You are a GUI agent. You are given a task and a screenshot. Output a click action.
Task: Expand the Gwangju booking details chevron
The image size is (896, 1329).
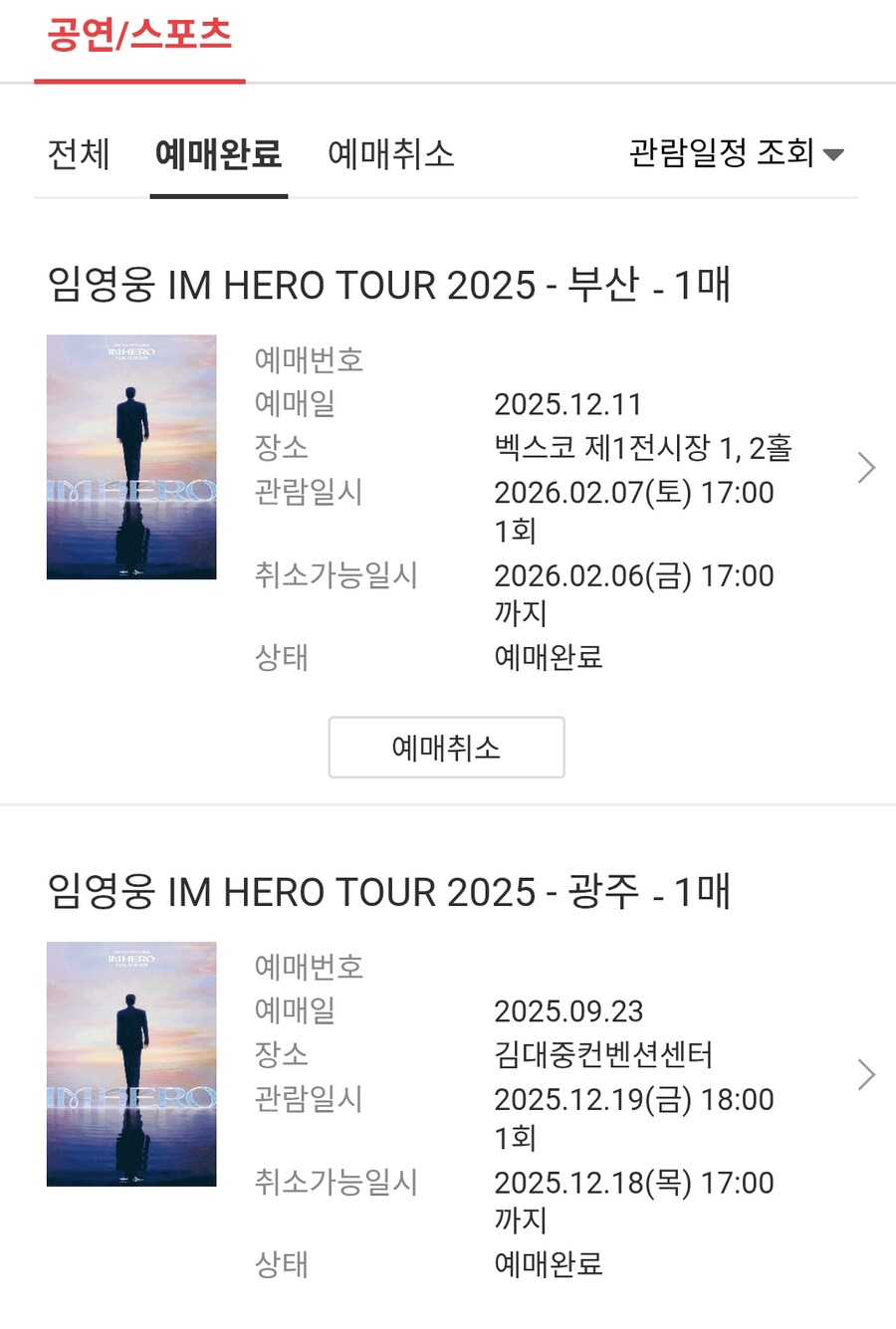pos(865,1074)
